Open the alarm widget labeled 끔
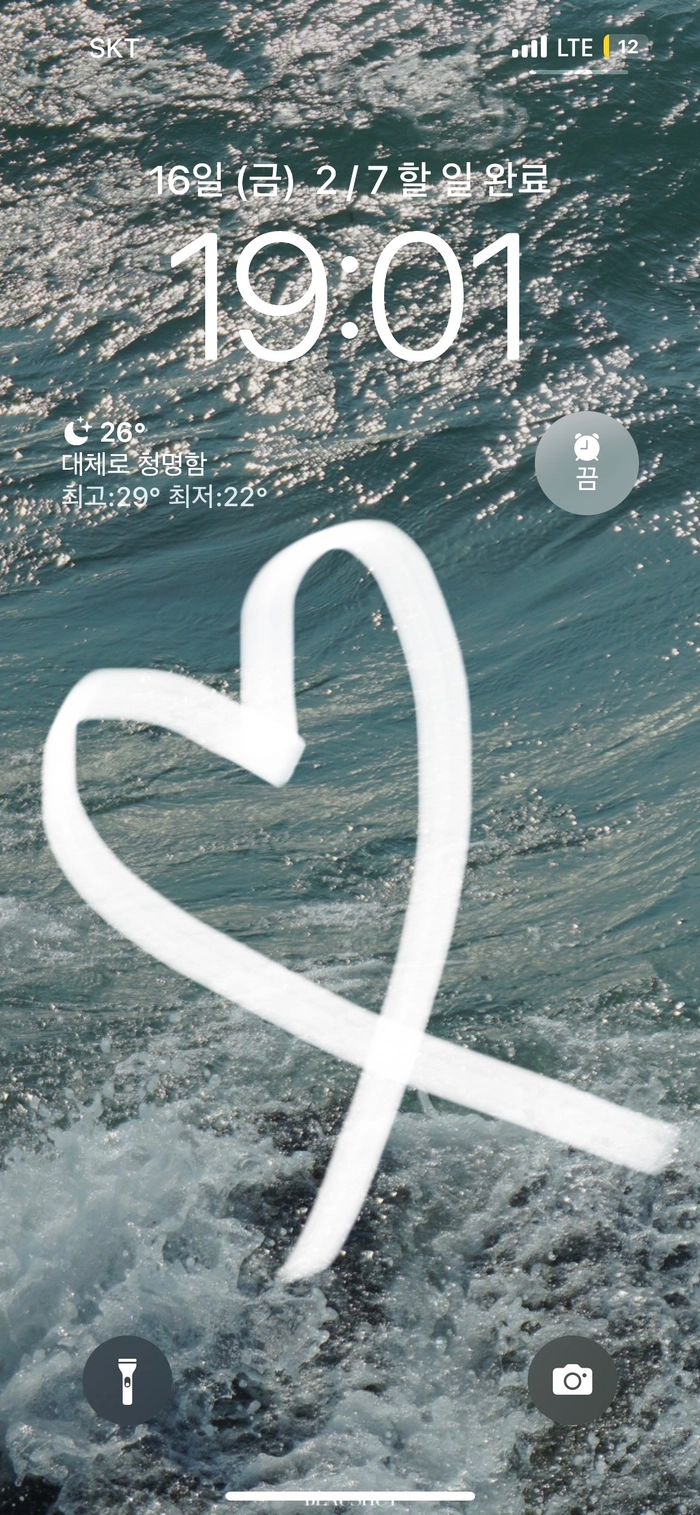 point(586,463)
